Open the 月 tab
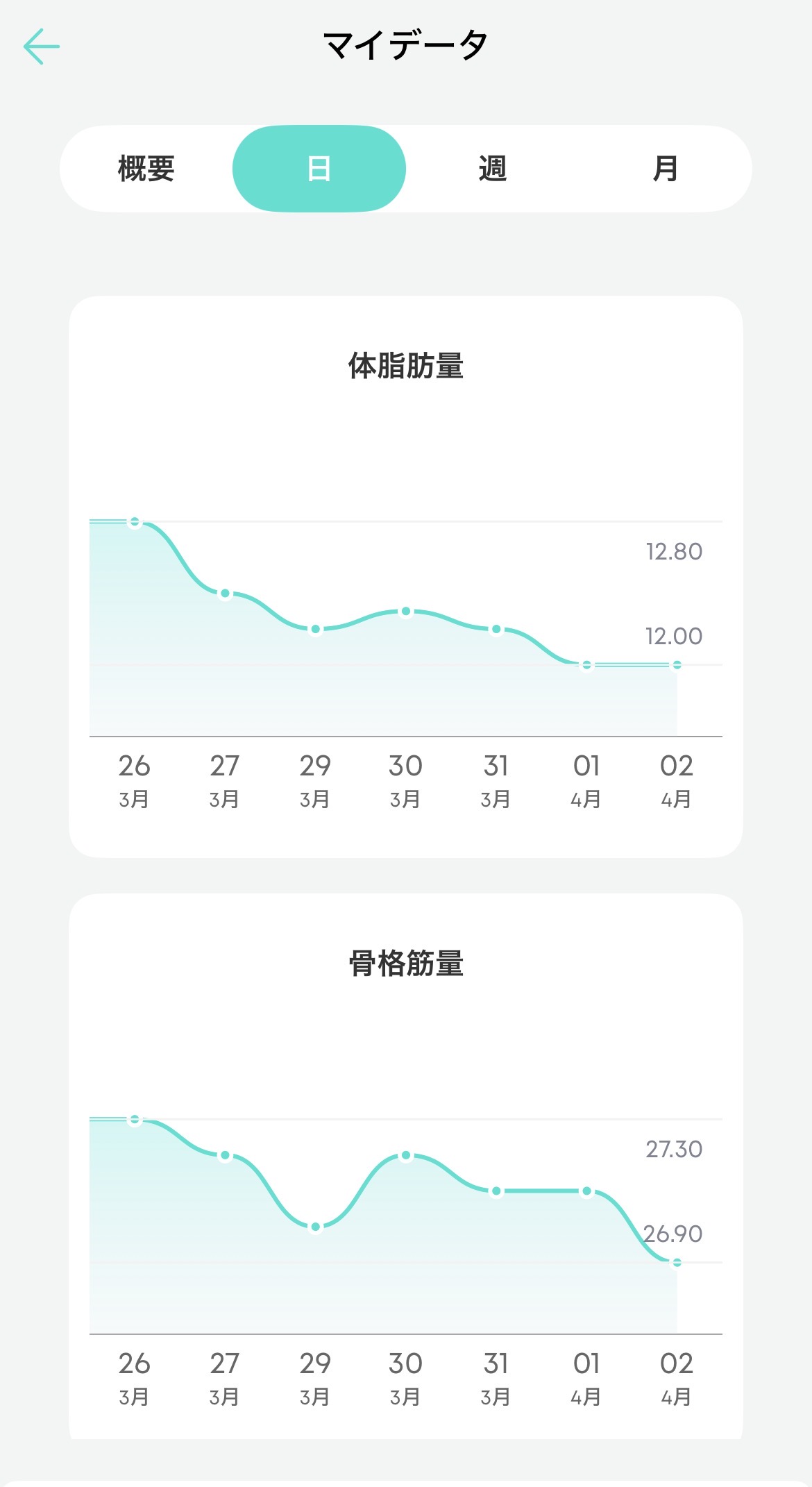Image resolution: width=812 pixels, height=1487 pixels. pos(665,169)
